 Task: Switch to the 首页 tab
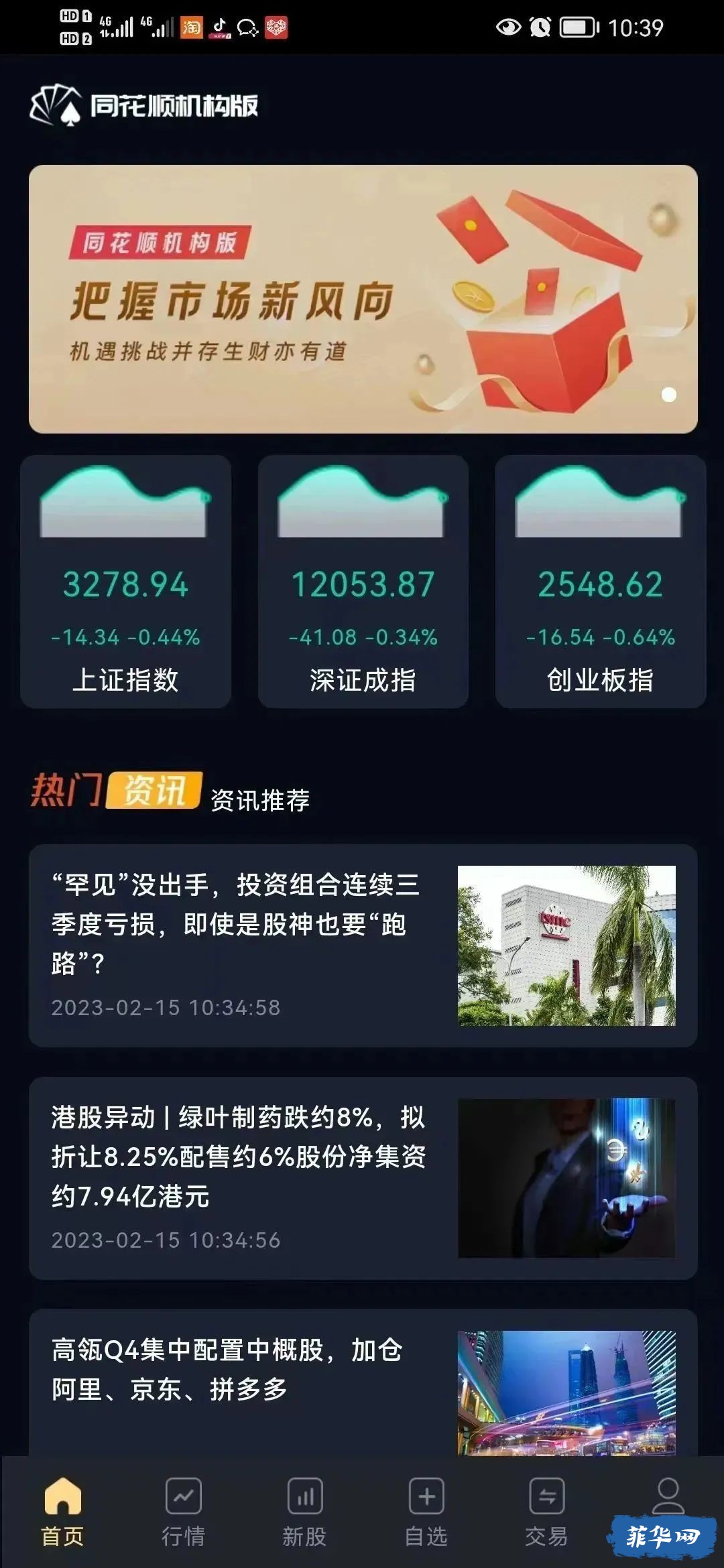(x=62, y=1511)
